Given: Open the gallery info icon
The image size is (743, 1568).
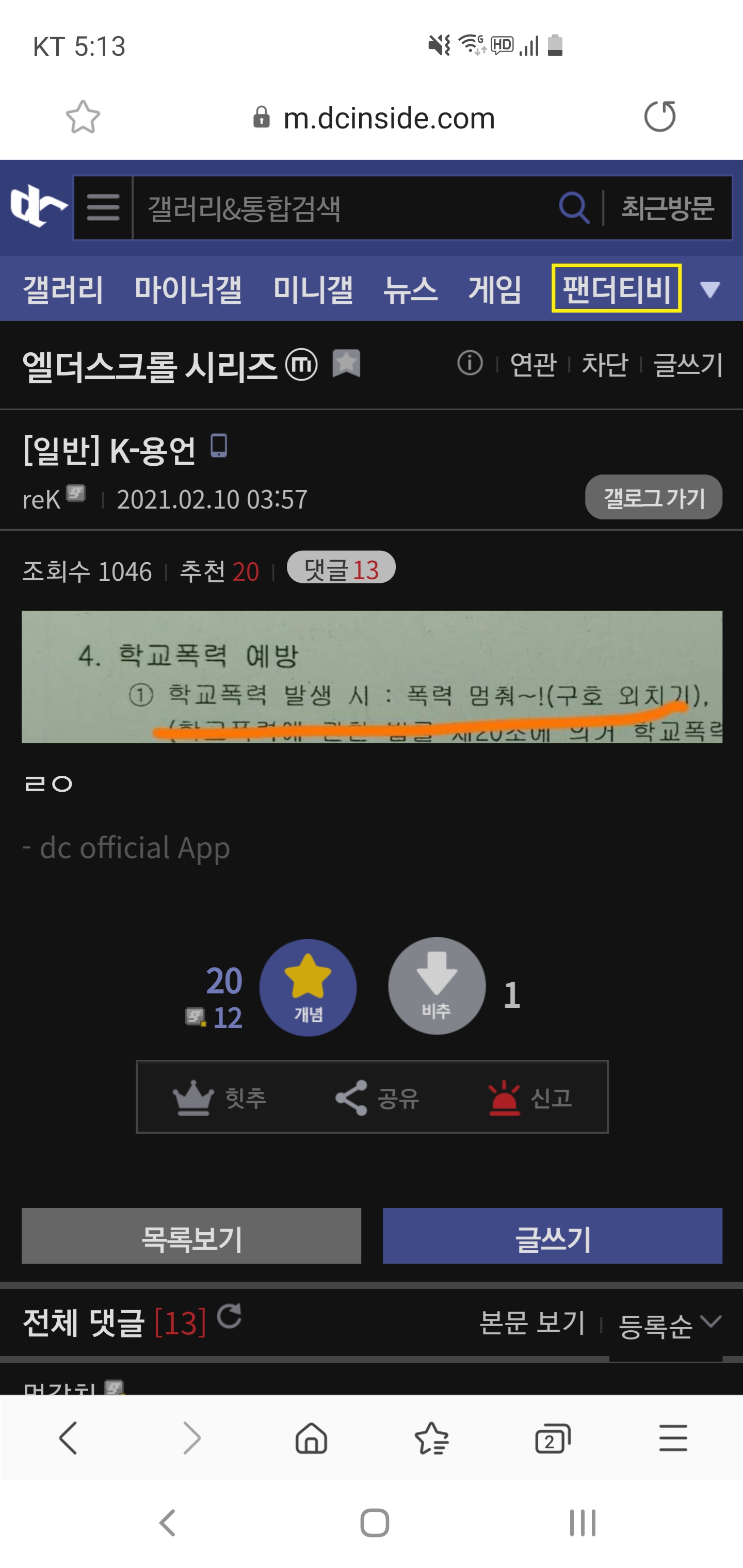Looking at the screenshot, I should 470,364.
